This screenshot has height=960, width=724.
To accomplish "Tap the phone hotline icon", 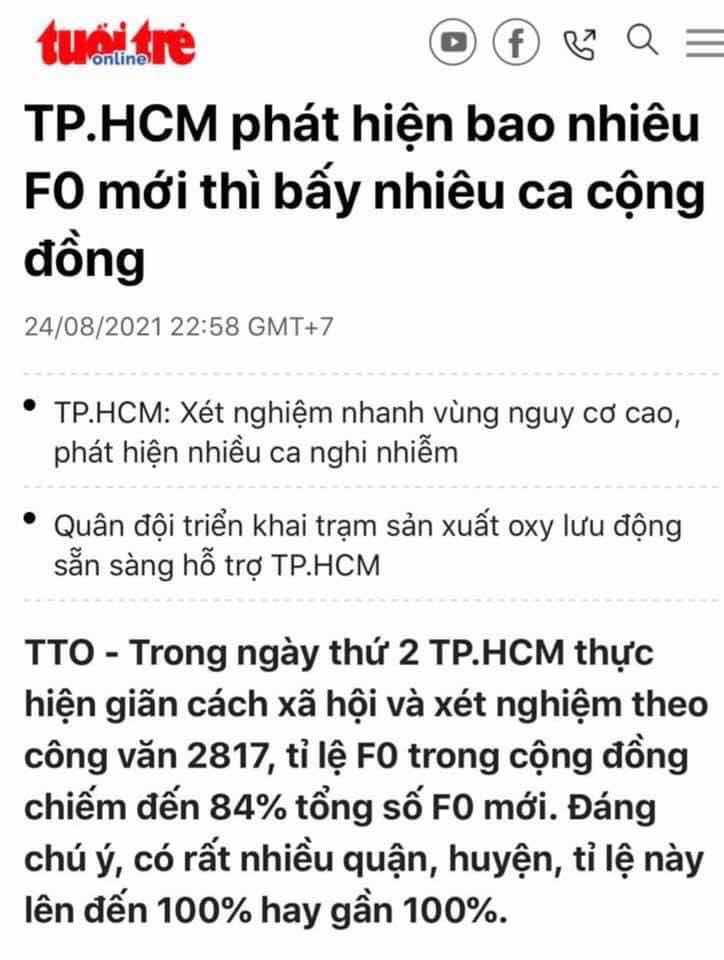I will (579, 44).
